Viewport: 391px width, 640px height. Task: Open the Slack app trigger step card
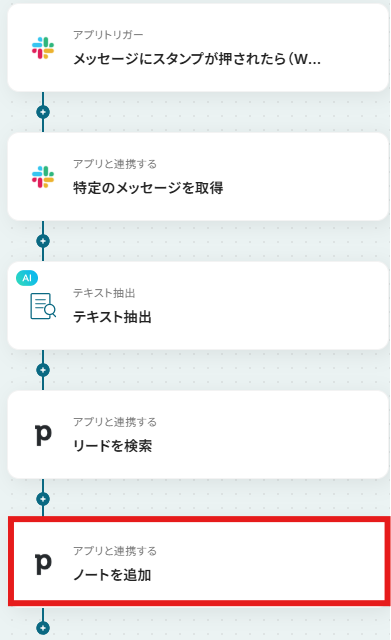[198, 48]
